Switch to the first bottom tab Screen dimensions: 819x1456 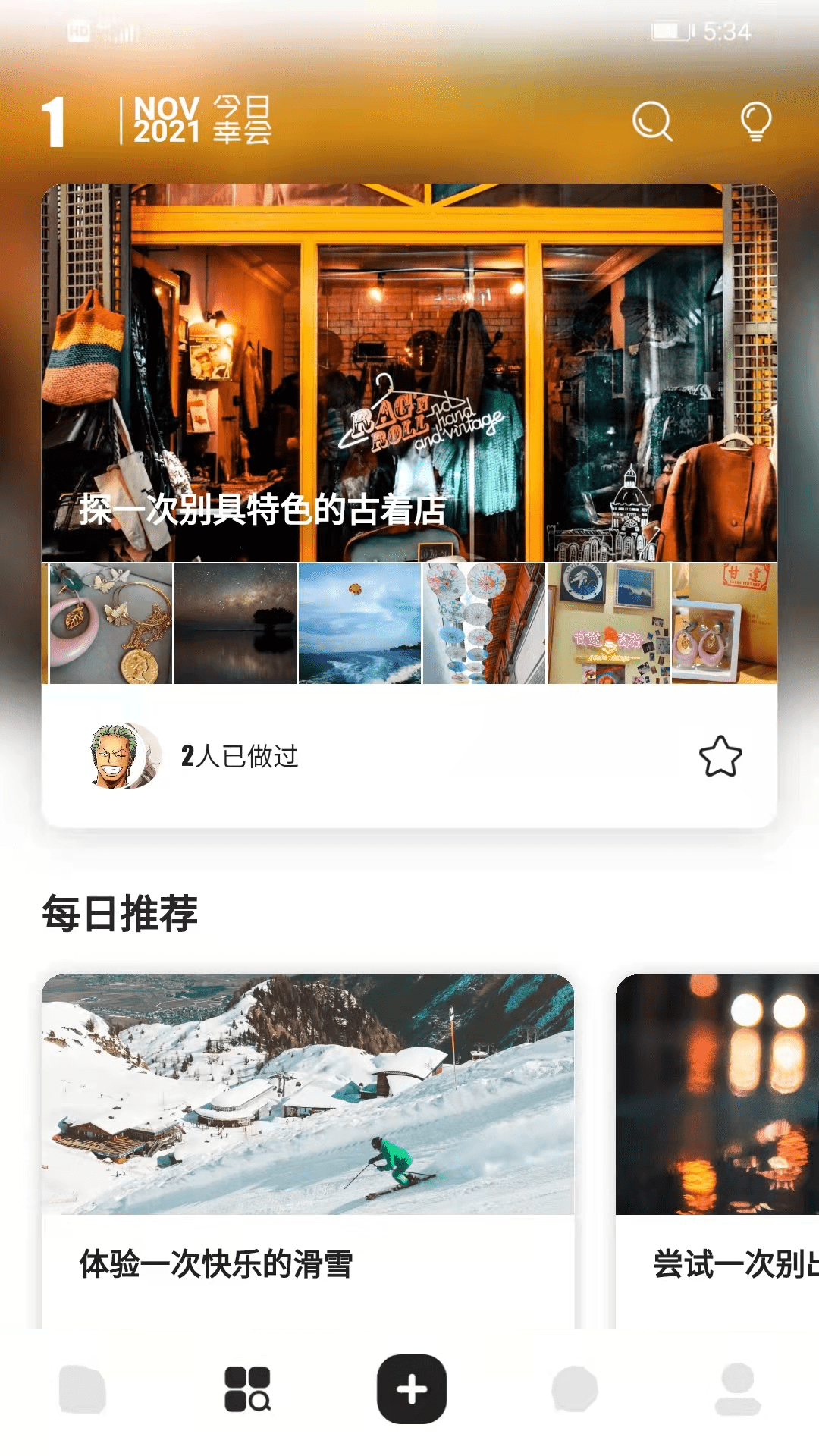(83, 1389)
